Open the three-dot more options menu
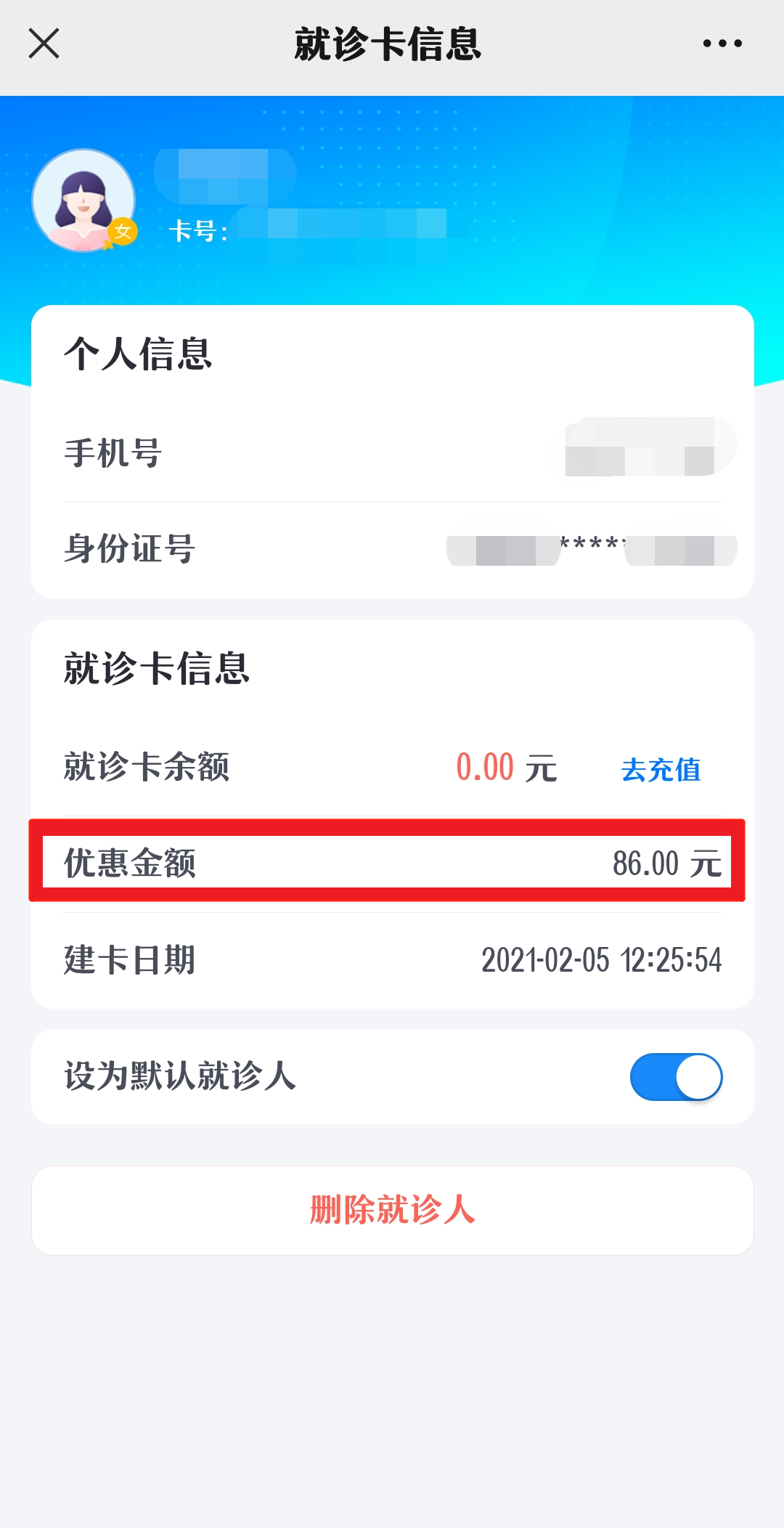The height and width of the screenshot is (1528, 784). pyautogui.click(x=722, y=44)
